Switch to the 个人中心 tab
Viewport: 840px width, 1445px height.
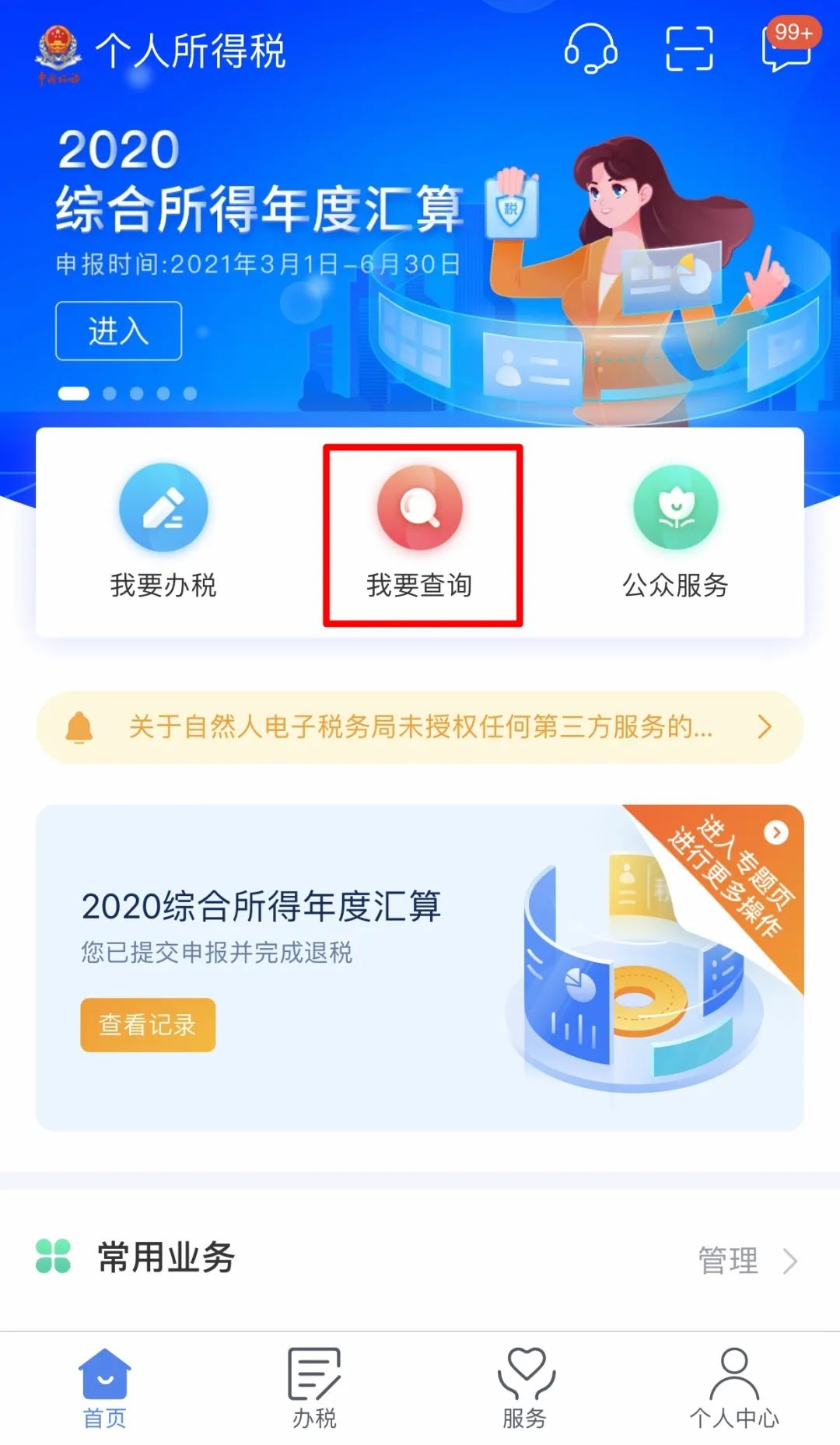click(x=734, y=1389)
